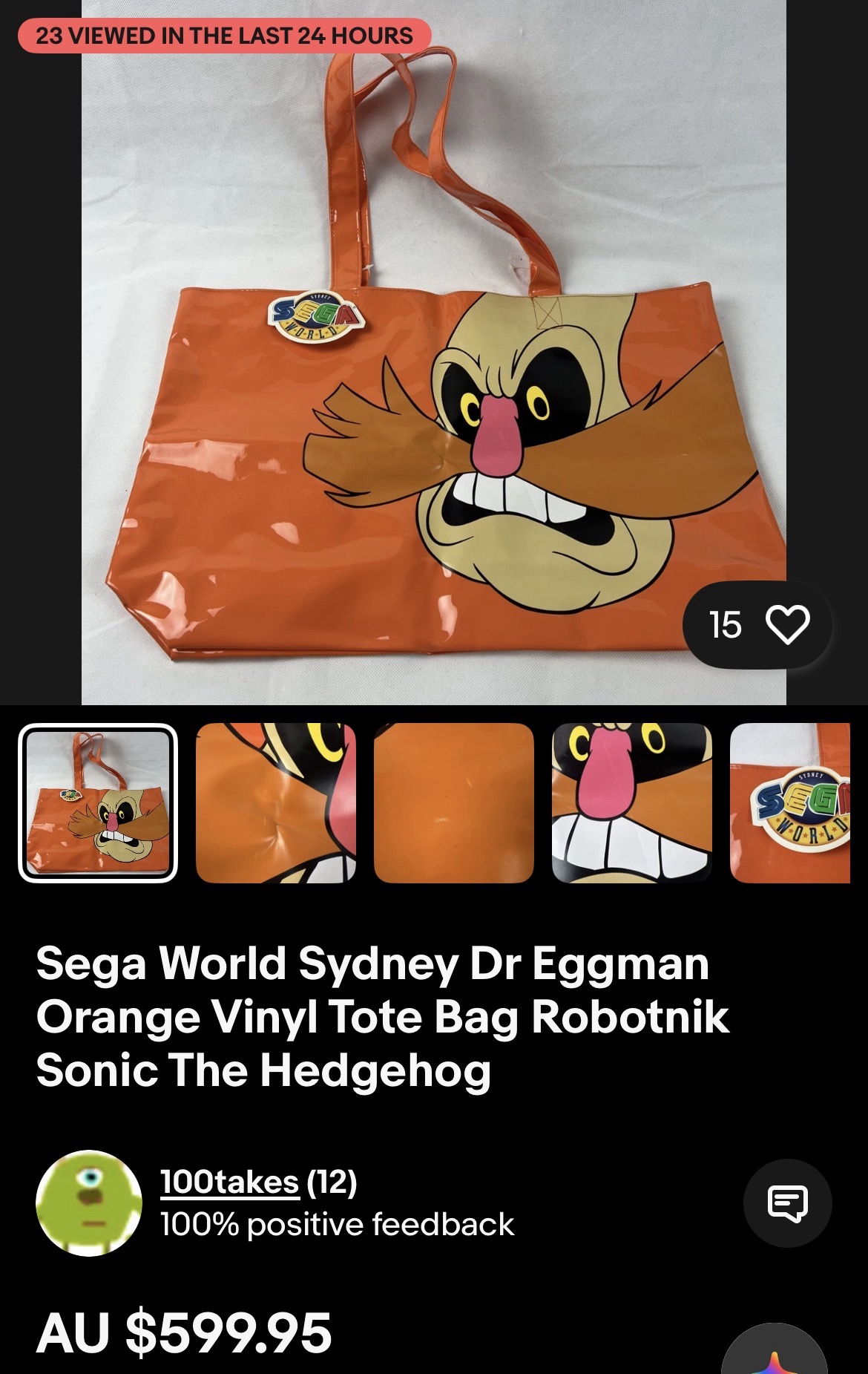The width and height of the screenshot is (868, 1374).
Task: Message the seller via chat icon
Action: point(787,1203)
